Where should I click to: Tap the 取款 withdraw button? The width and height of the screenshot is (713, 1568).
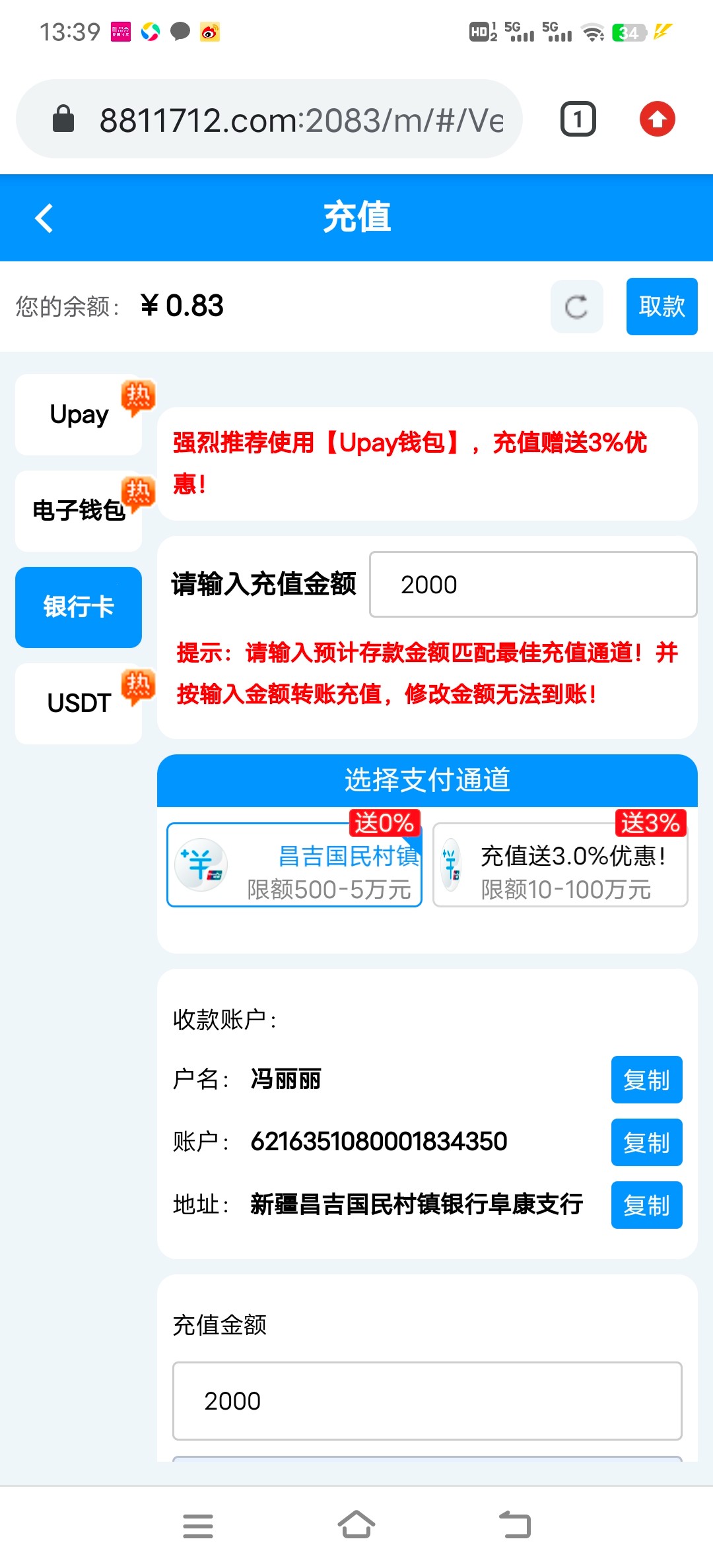[x=662, y=307]
